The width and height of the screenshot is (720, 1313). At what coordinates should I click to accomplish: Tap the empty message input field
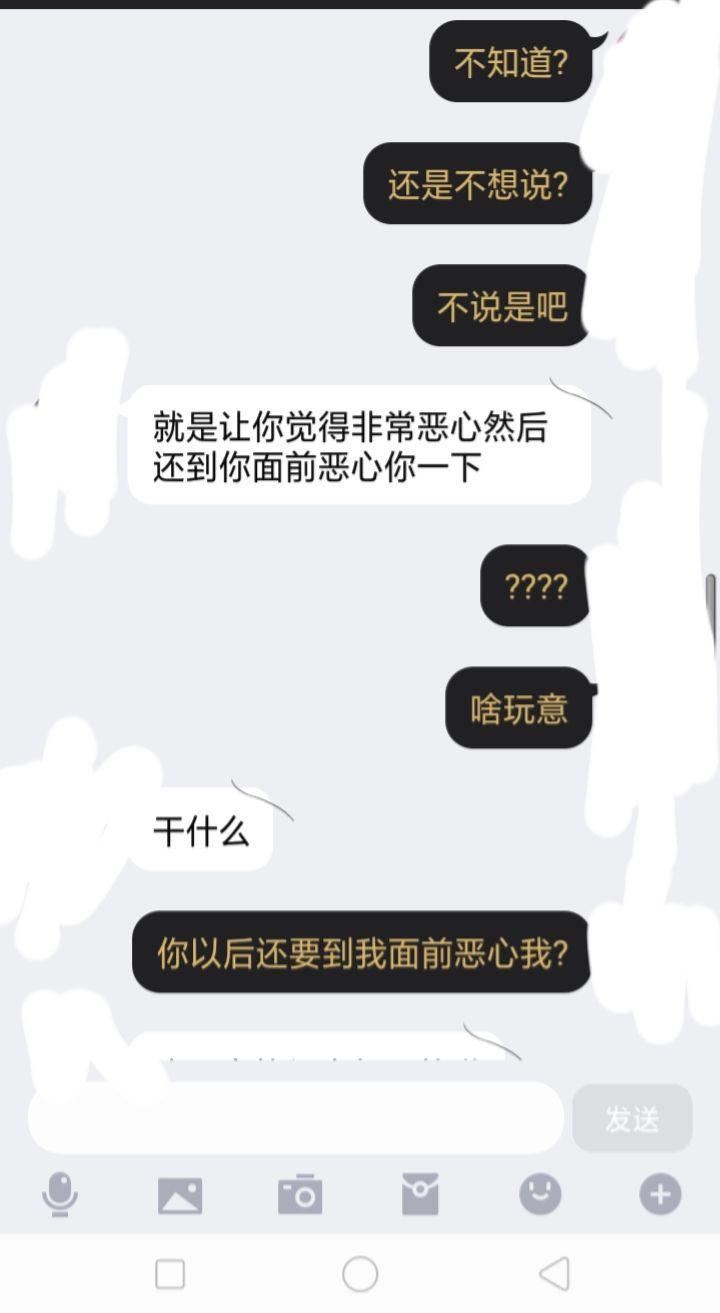(x=295, y=1118)
